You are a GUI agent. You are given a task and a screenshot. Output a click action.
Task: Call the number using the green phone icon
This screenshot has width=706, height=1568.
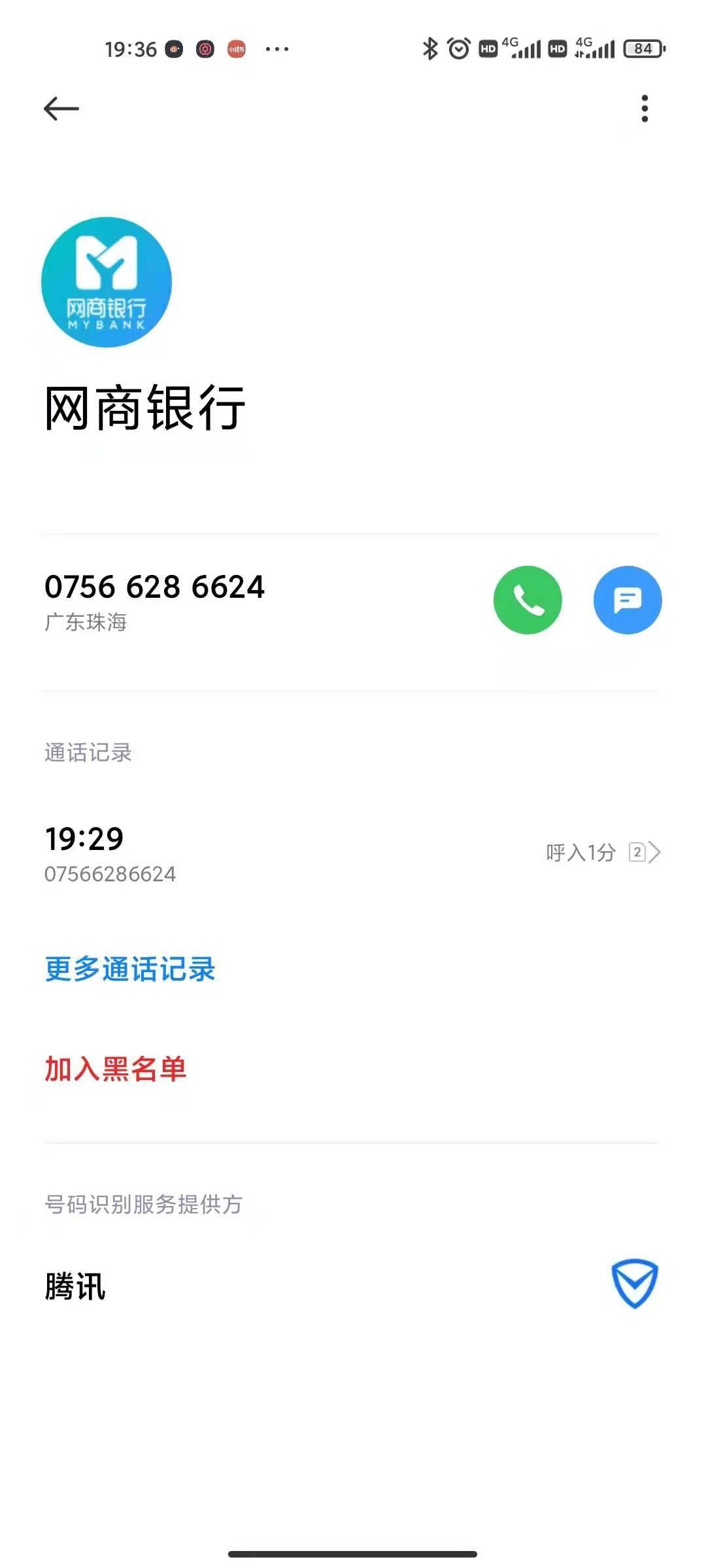coord(528,600)
